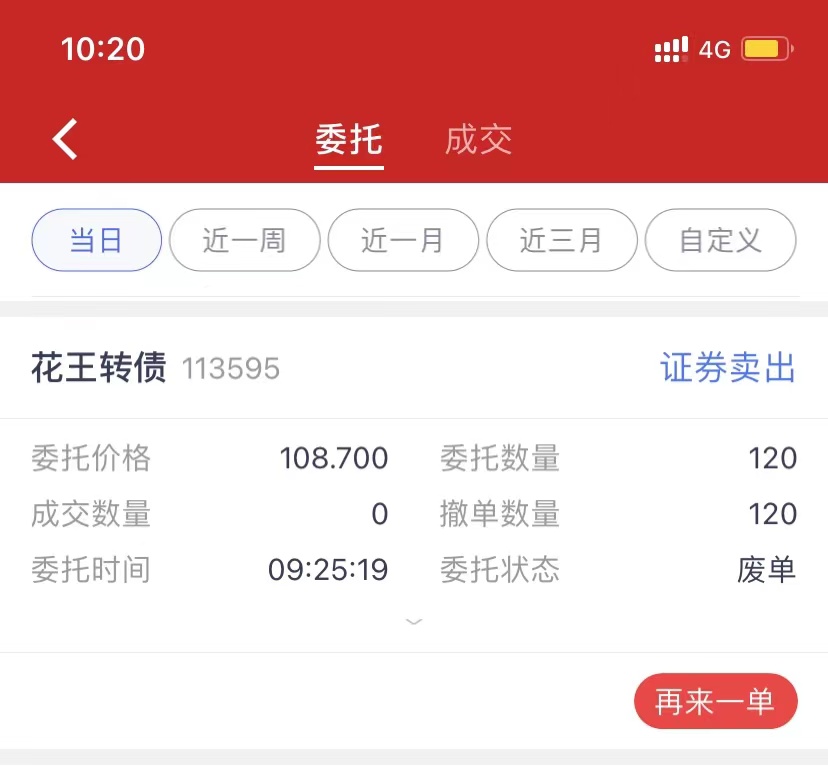This screenshot has width=828, height=784.
Task: Tap 再来一单 to reorder
Action: (715, 701)
